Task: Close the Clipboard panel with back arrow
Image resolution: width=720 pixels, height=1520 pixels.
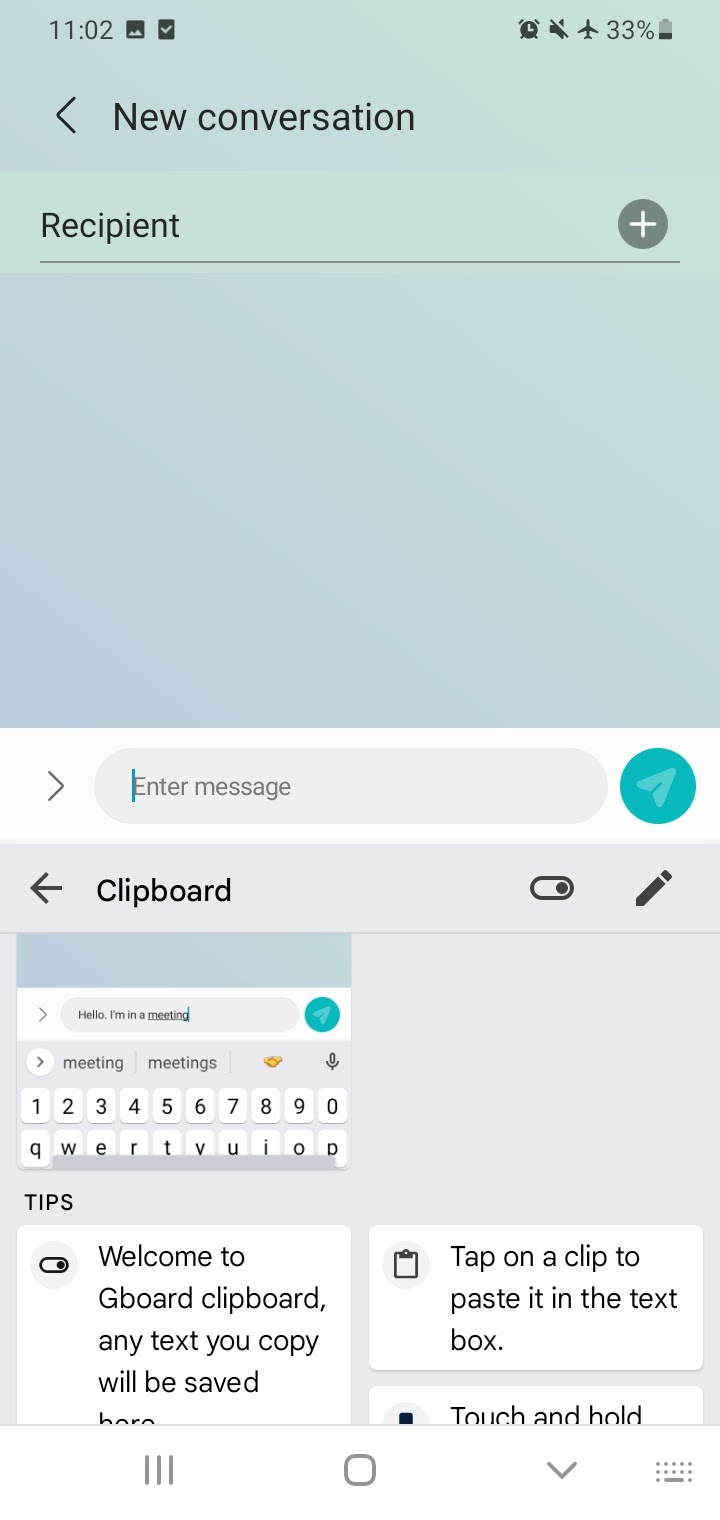Action: click(46, 888)
